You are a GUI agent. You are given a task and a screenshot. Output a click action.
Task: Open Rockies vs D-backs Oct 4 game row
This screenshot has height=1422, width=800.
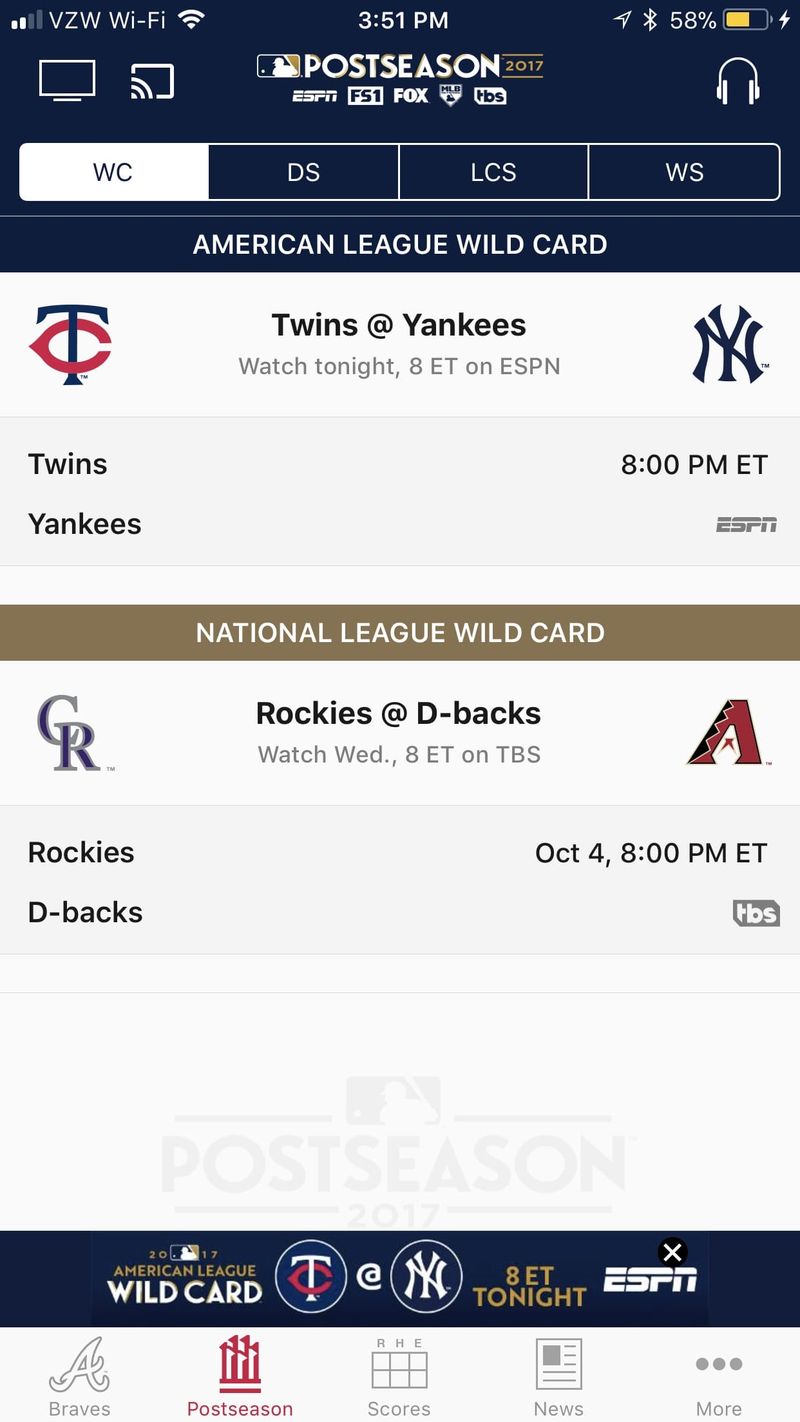400,880
